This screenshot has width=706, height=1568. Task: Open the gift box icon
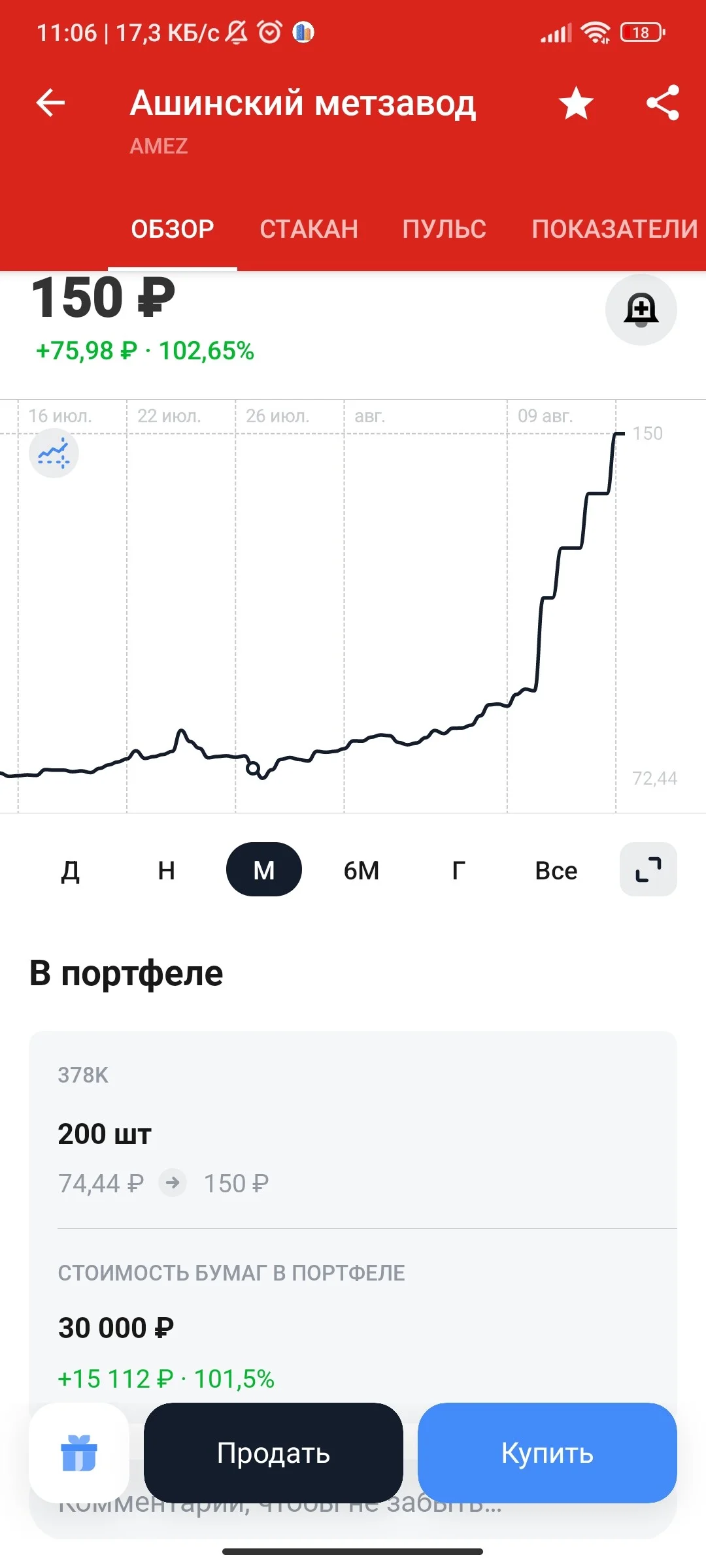click(x=79, y=1453)
